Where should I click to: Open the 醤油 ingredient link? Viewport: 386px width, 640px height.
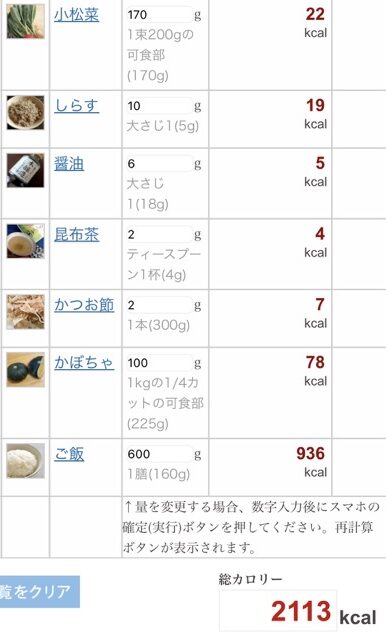(69, 164)
